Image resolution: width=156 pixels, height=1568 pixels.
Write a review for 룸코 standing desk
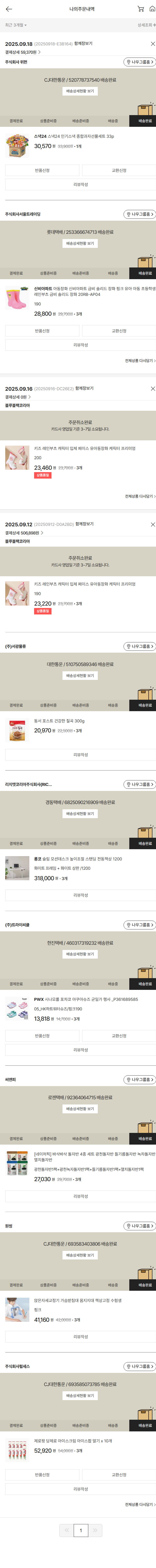pos(80,895)
